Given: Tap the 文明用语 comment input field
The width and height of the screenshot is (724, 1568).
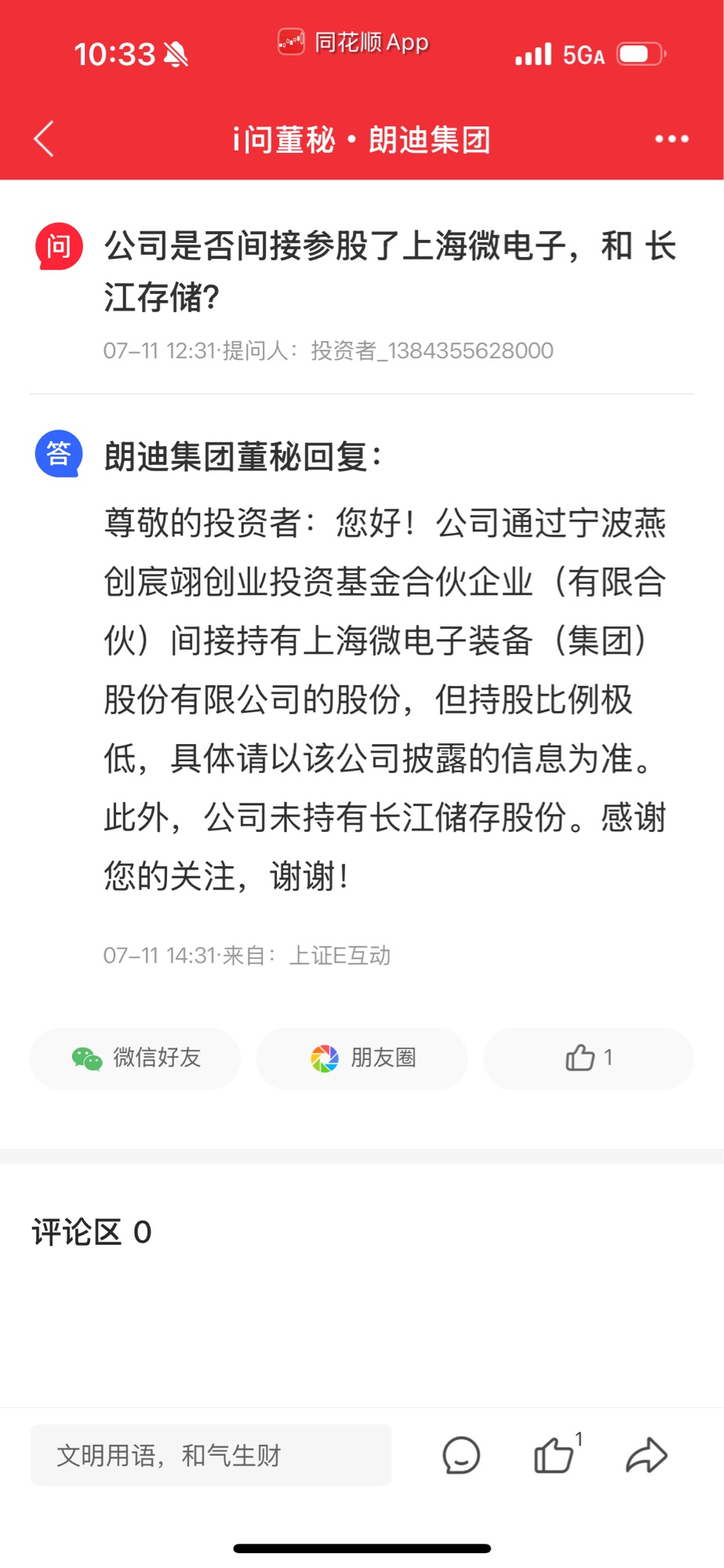Looking at the screenshot, I should [x=210, y=1455].
